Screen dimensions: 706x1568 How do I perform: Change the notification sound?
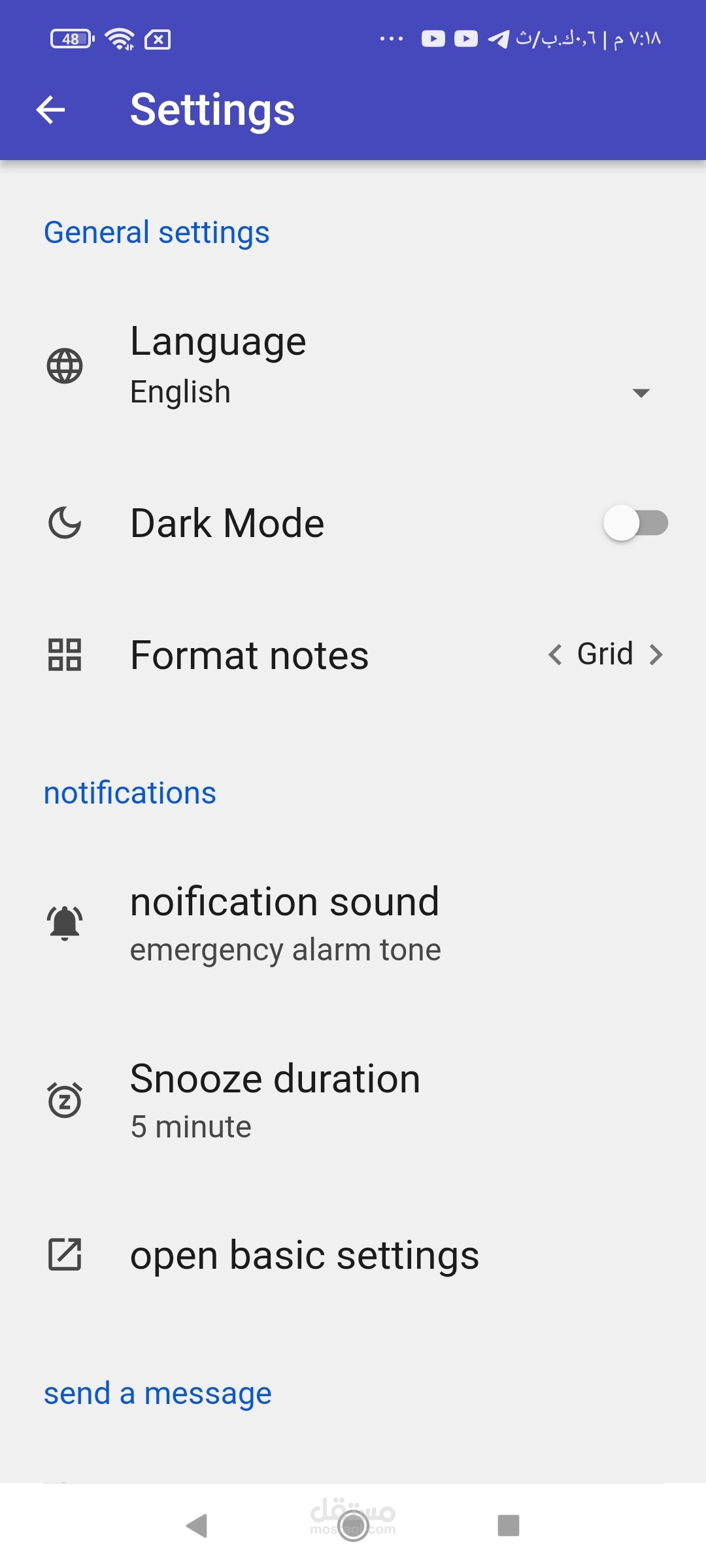pyautogui.click(x=285, y=923)
